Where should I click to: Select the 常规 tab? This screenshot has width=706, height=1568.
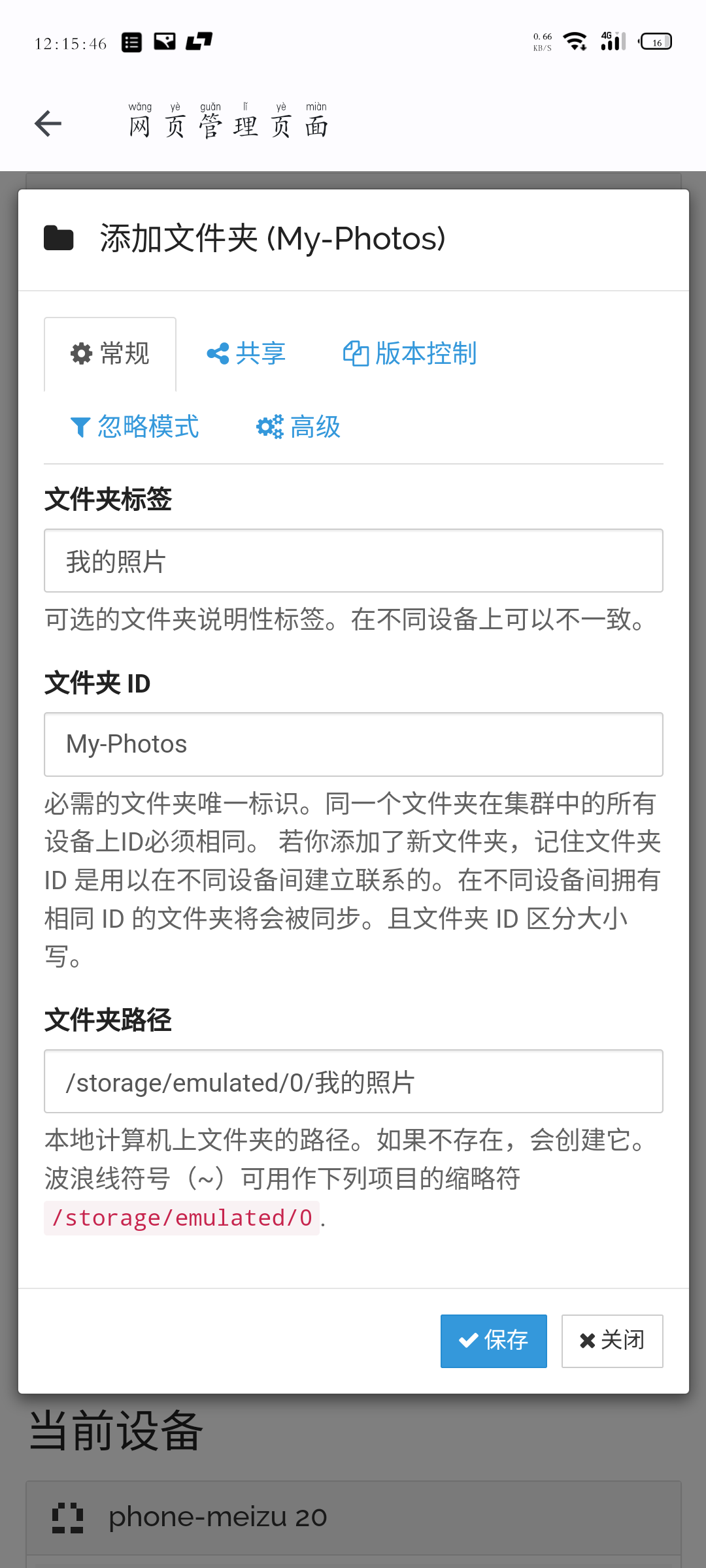(110, 354)
